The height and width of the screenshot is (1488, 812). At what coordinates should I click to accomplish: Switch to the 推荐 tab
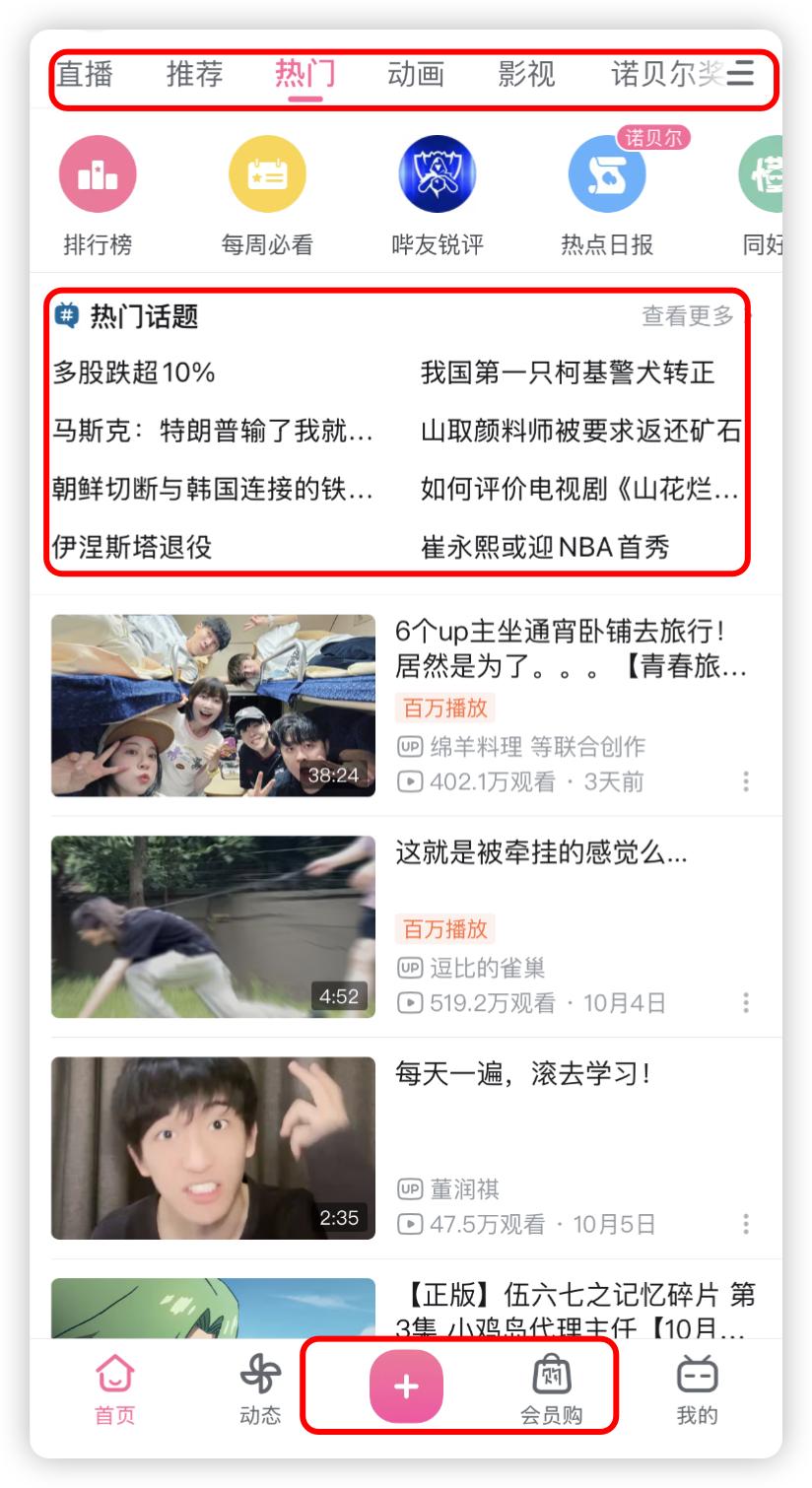[194, 75]
